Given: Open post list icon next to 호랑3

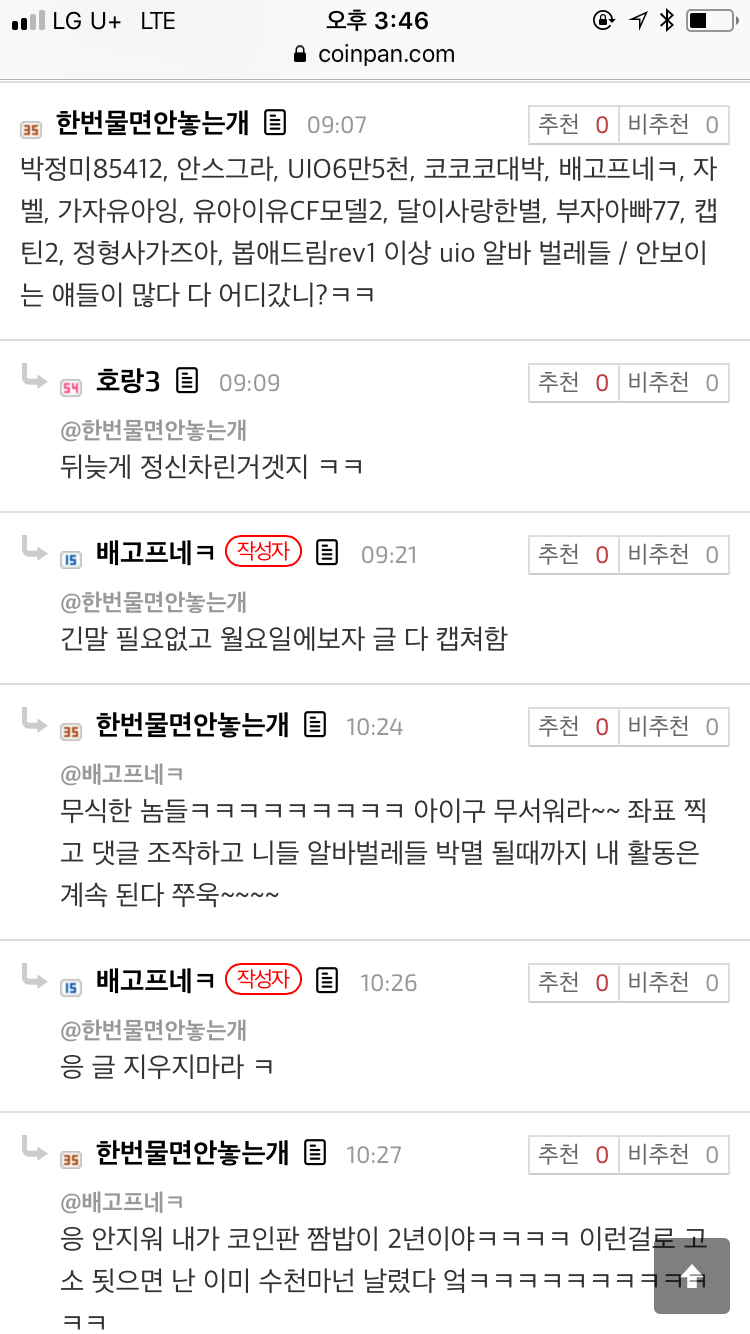Looking at the screenshot, I should click(x=188, y=381).
